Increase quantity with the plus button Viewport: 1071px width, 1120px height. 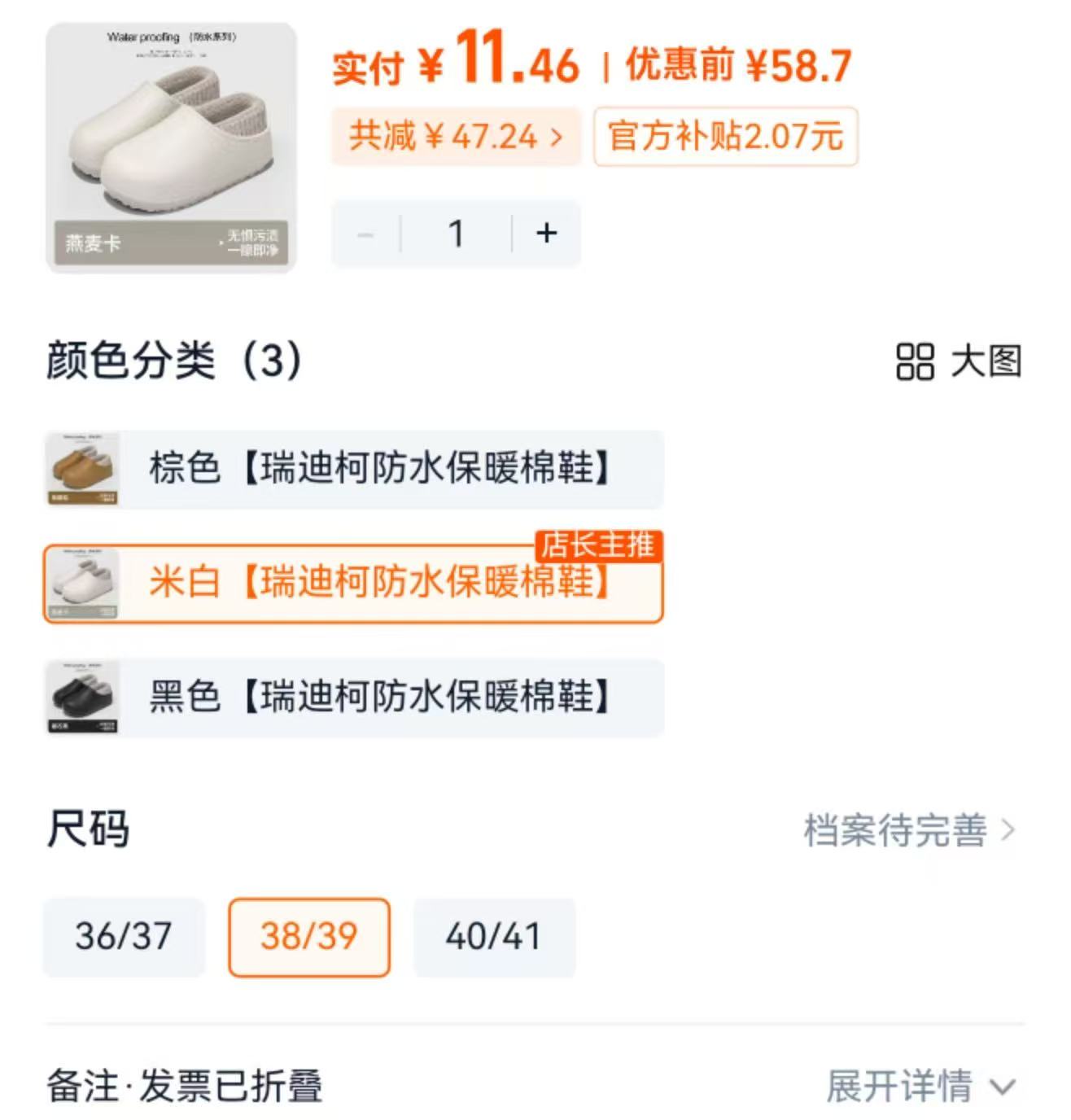click(547, 233)
